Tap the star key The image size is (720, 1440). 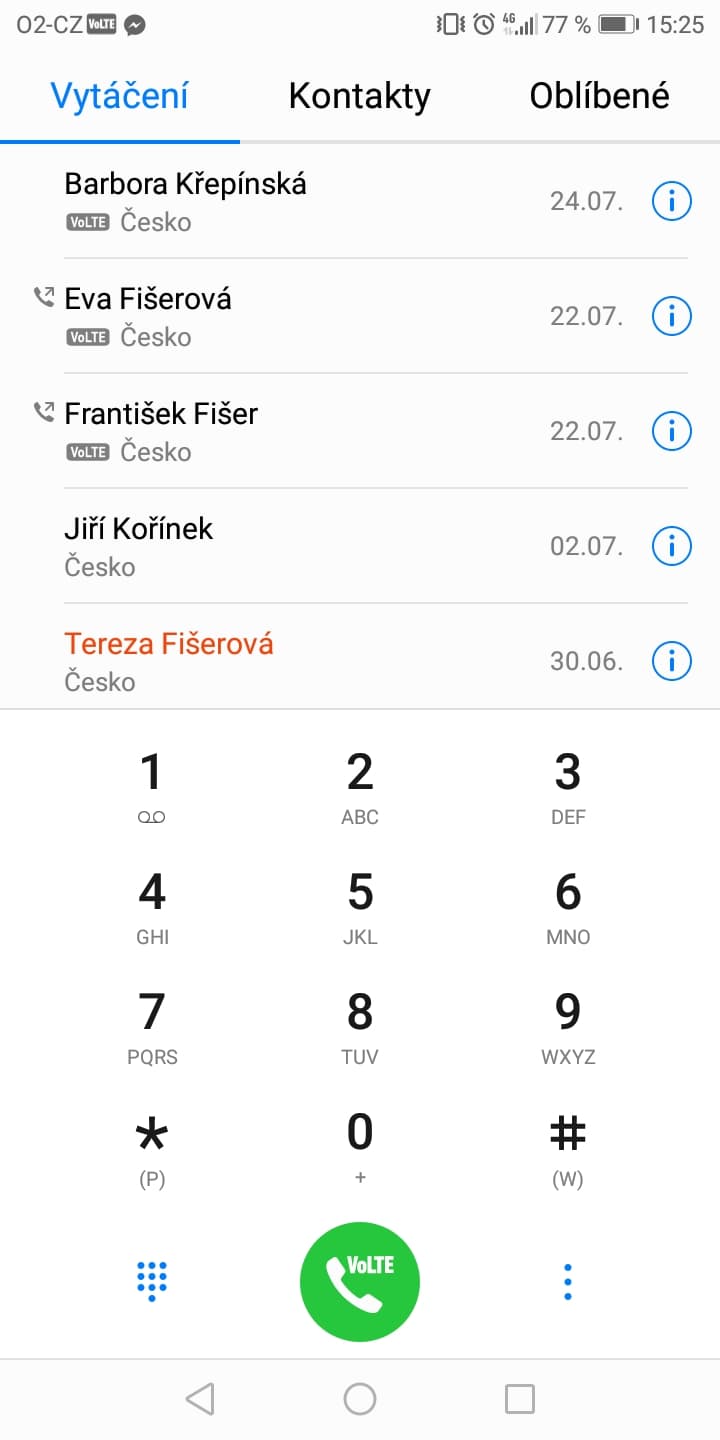point(151,1147)
